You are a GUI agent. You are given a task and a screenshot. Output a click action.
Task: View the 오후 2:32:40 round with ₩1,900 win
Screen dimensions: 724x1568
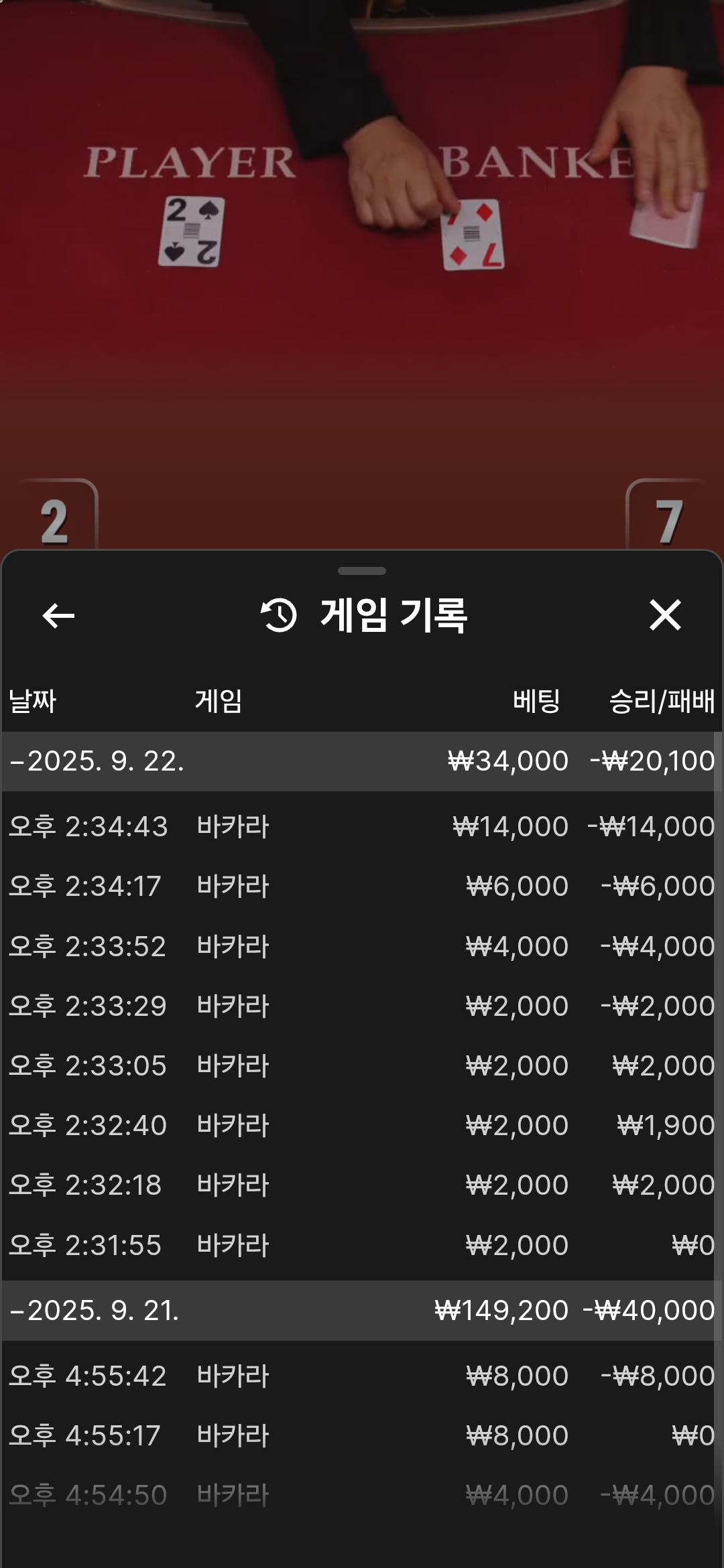click(361, 1125)
